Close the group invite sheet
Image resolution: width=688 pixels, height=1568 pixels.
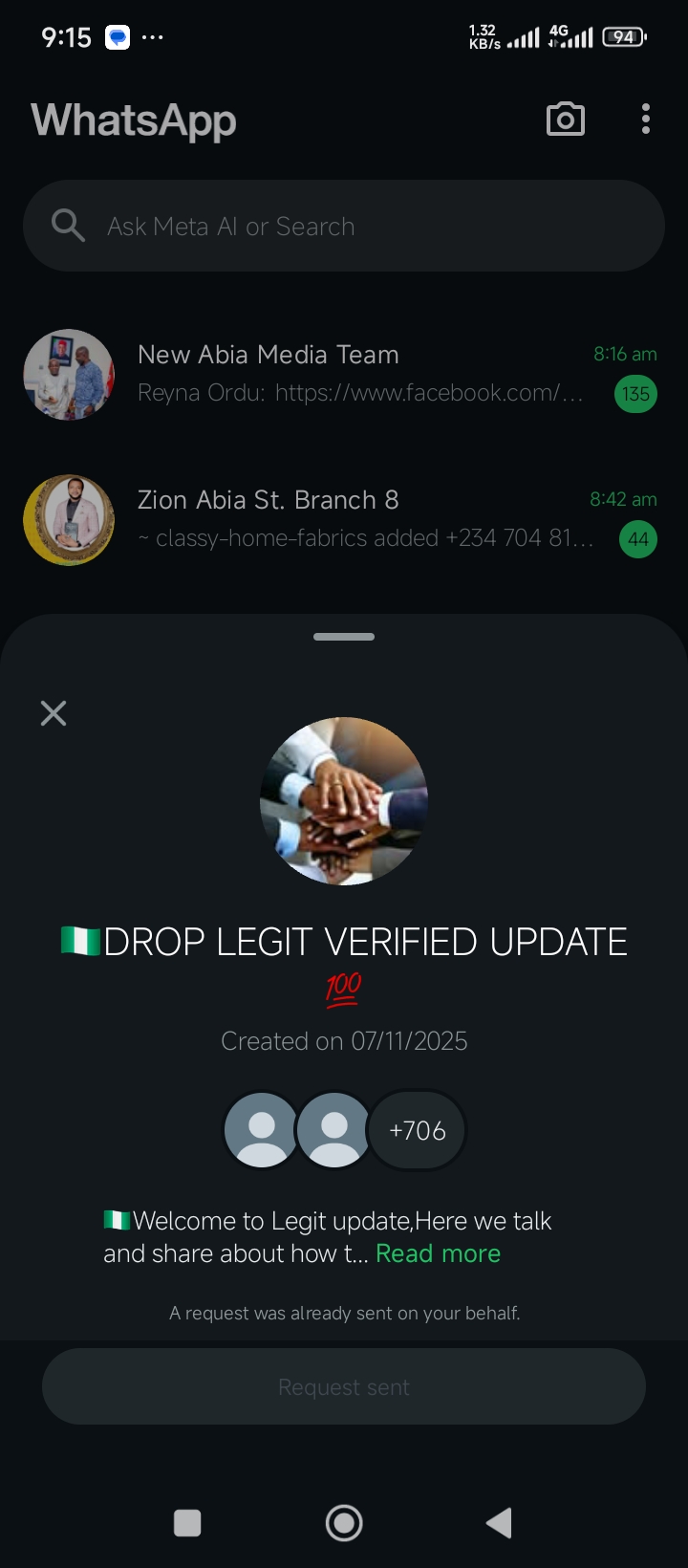point(54,713)
